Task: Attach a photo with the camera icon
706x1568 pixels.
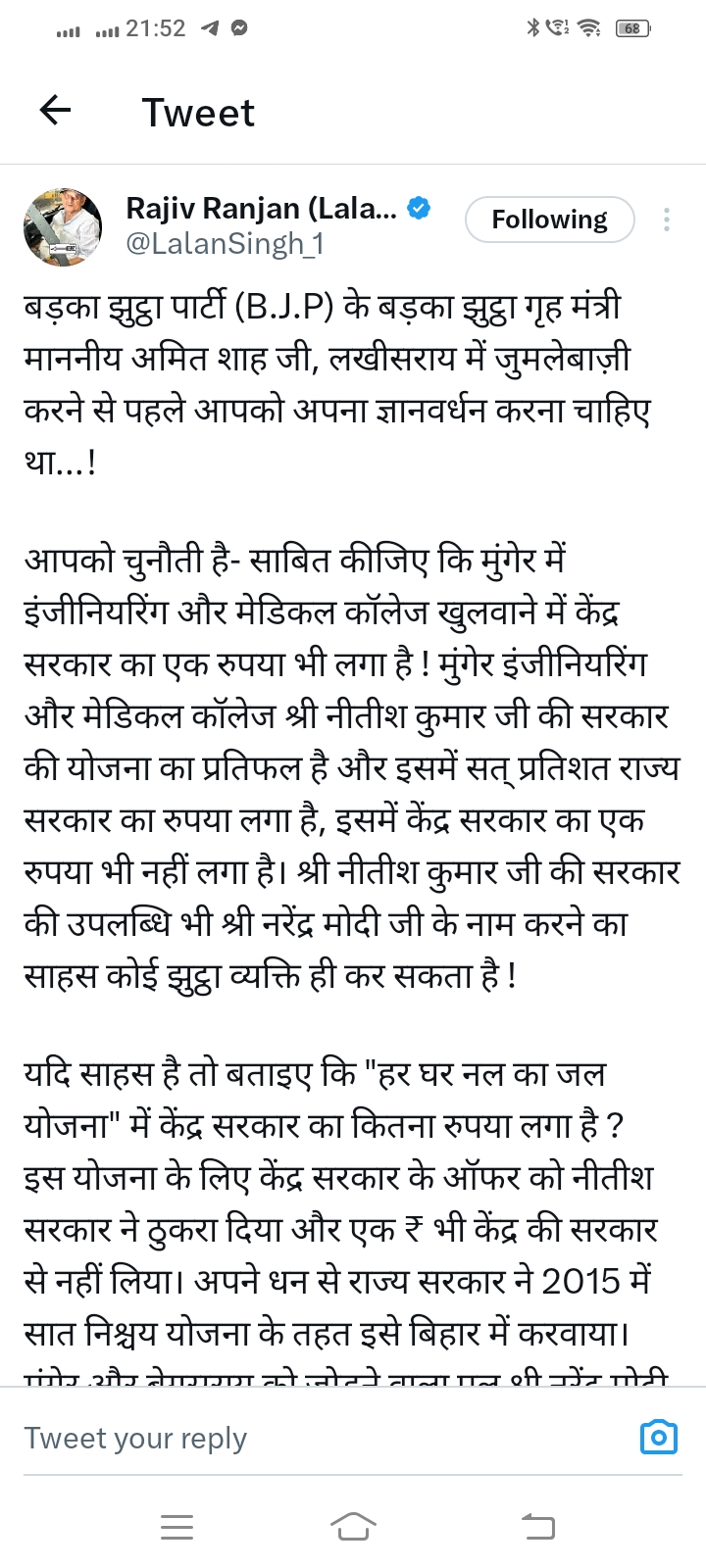Action: point(659,1437)
